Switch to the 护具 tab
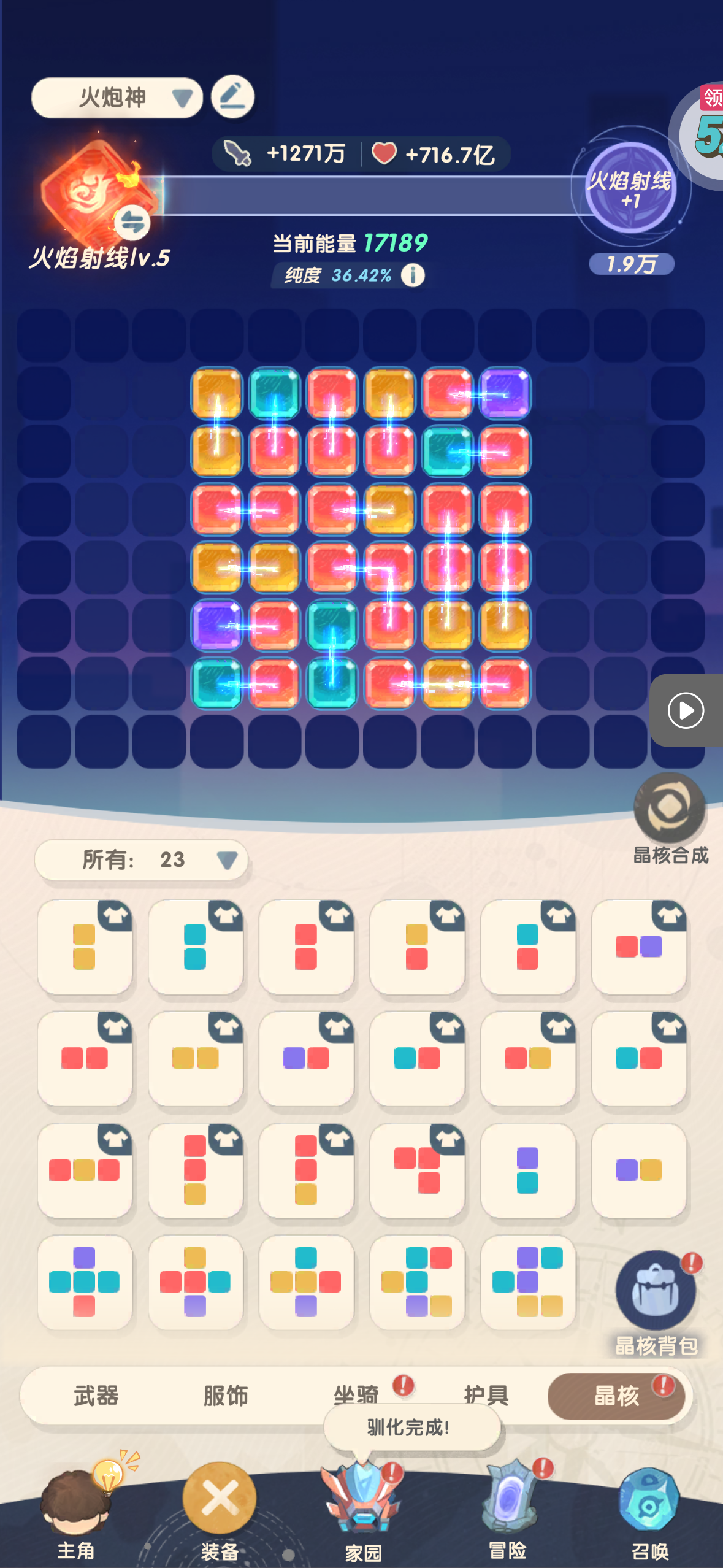The image size is (723, 1568). tap(486, 1396)
